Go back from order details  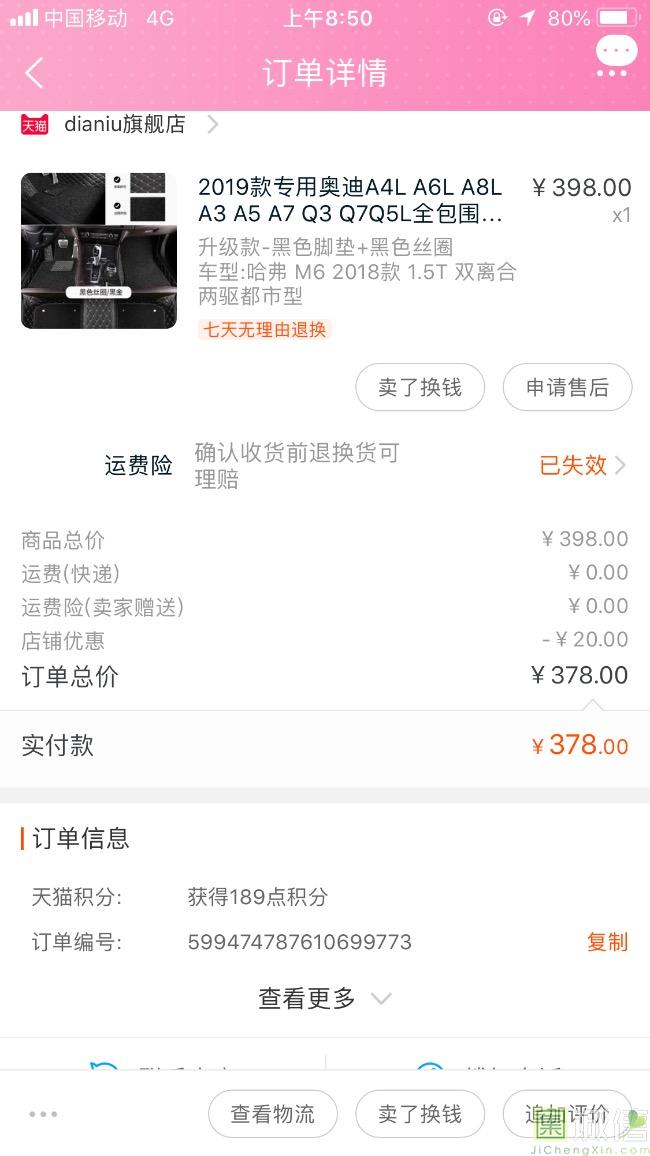point(34,73)
